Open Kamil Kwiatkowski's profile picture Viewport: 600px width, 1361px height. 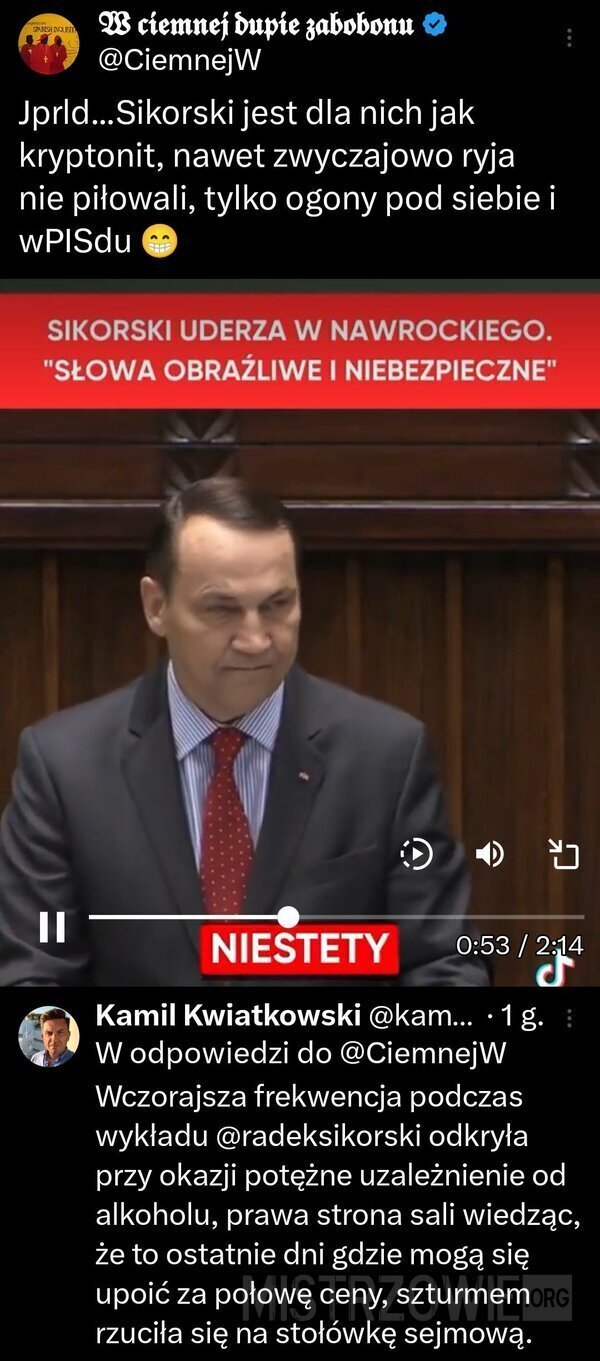click(x=48, y=1036)
